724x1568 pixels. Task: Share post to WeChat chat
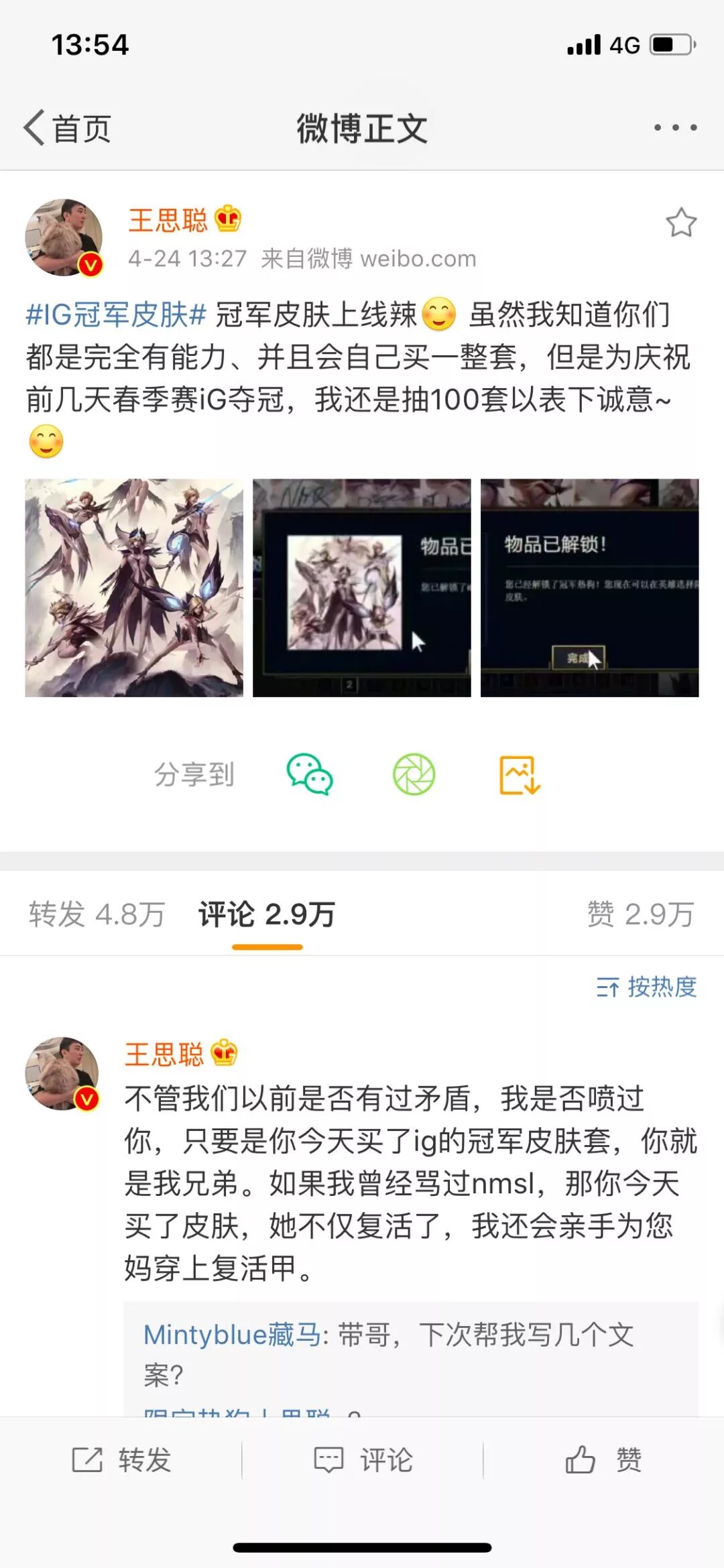click(x=310, y=775)
